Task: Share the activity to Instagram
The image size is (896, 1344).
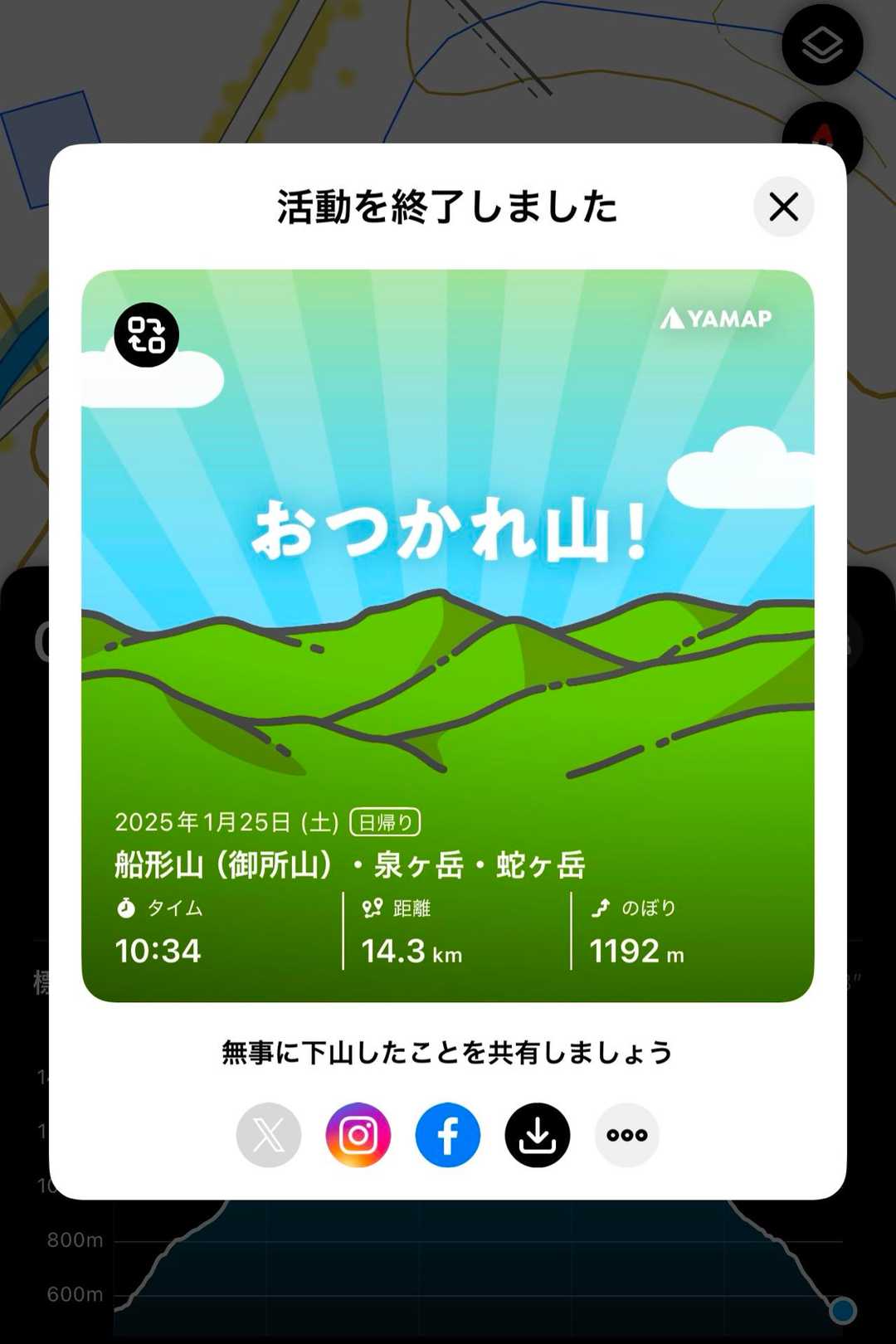Action: (358, 1135)
